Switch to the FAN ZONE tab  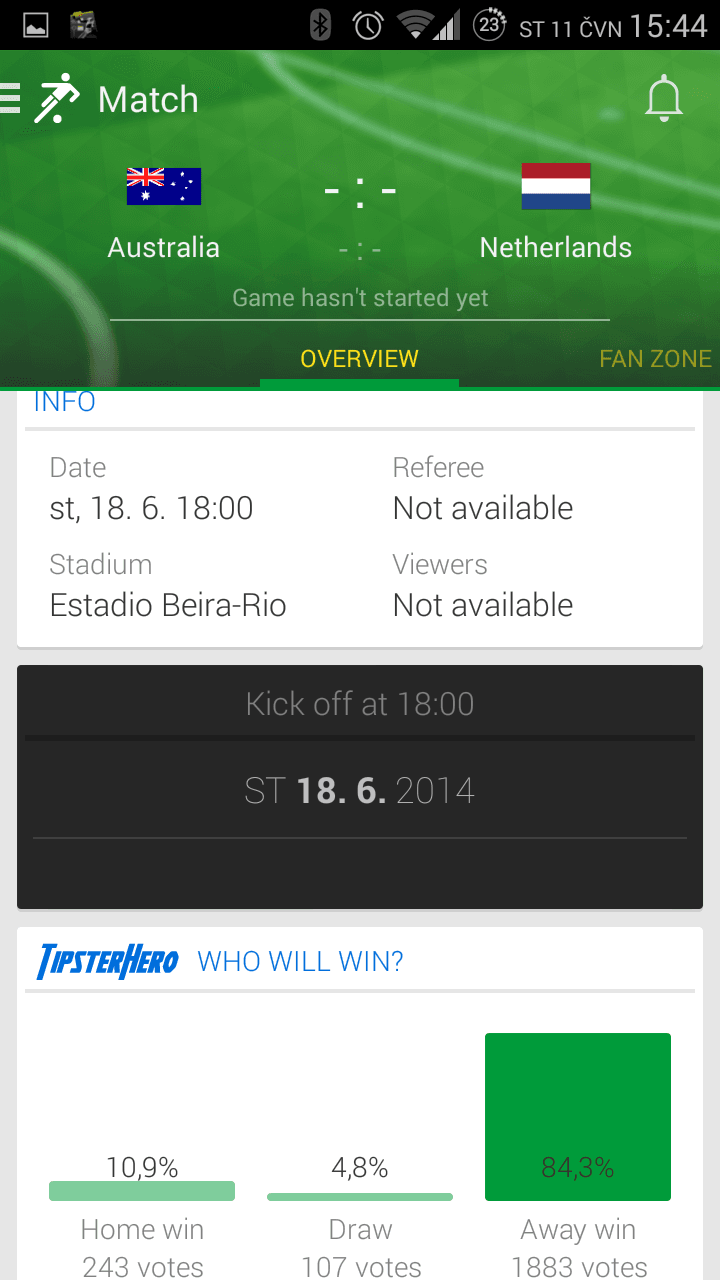pyautogui.click(x=656, y=358)
